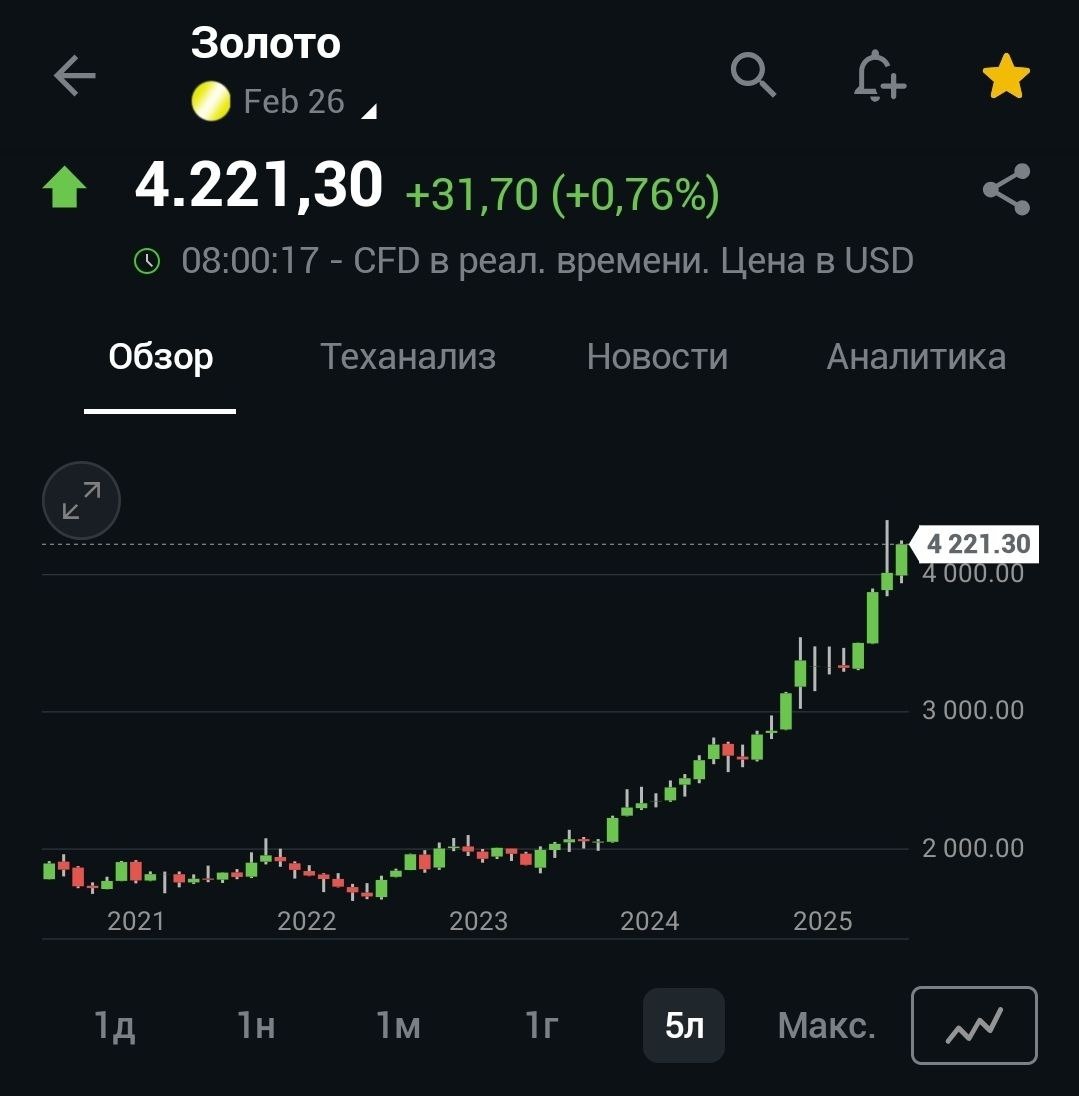Set chart range to 1д
This screenshot has height=1096, width=1079.
click(114, 1025)
